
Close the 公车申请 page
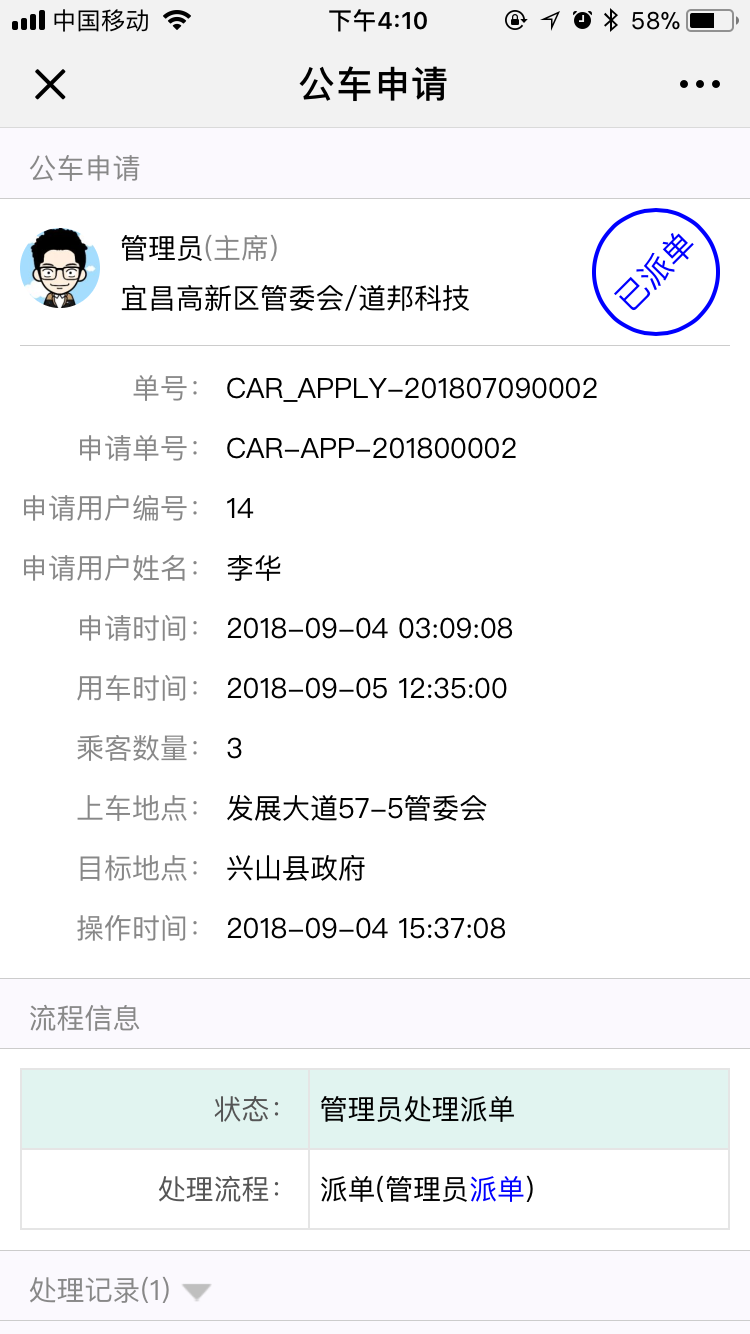pos(49,84)
